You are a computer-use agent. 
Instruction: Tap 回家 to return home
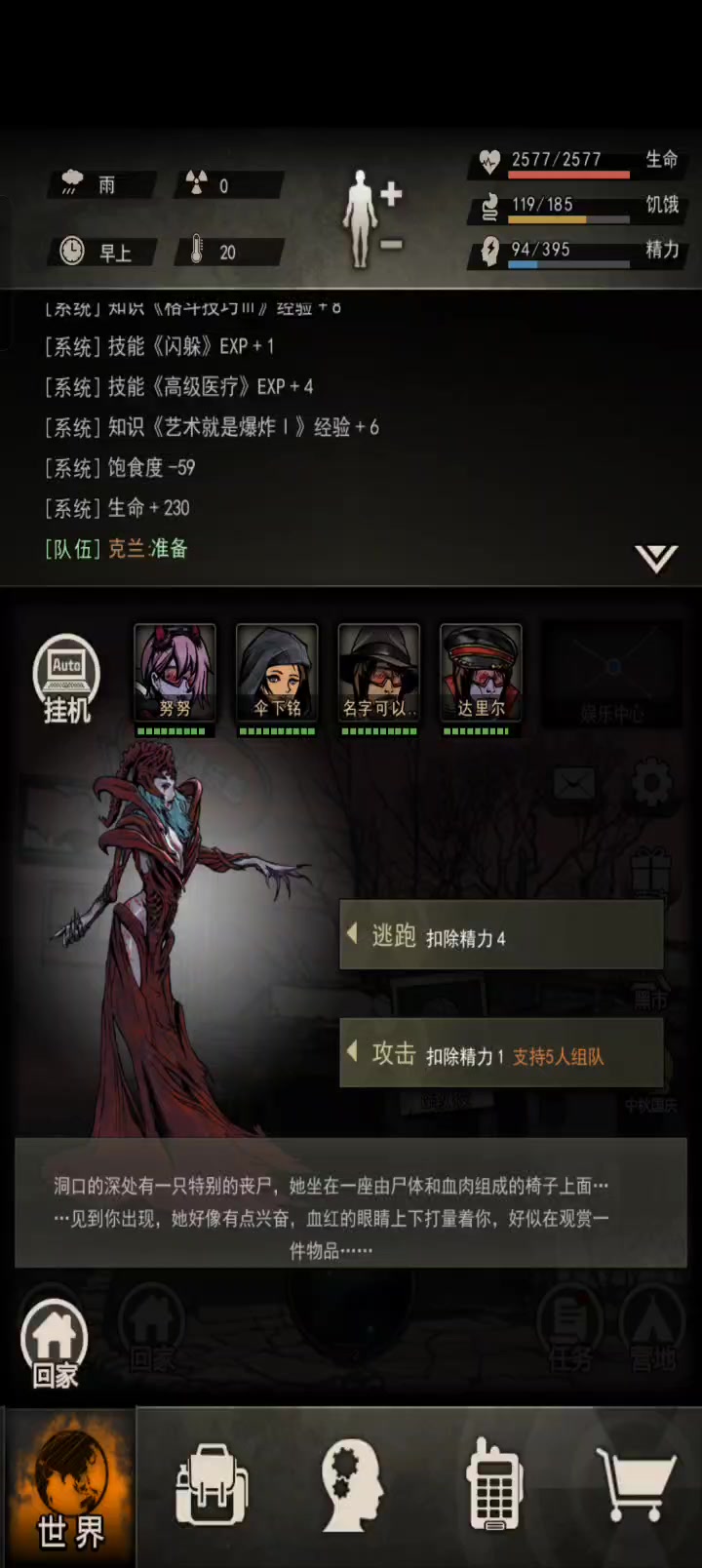tap(55, 1344)
